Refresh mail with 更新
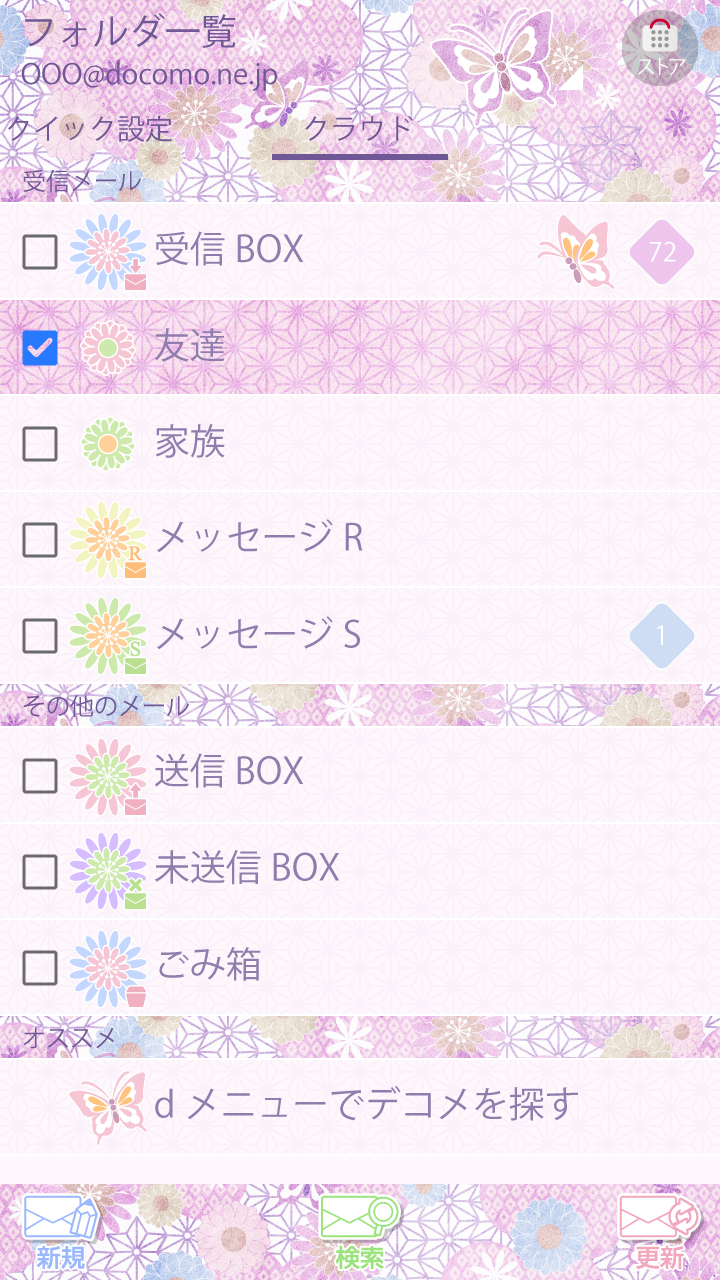This screenshot has height=1280, width=720. [x=658, y=1231]
